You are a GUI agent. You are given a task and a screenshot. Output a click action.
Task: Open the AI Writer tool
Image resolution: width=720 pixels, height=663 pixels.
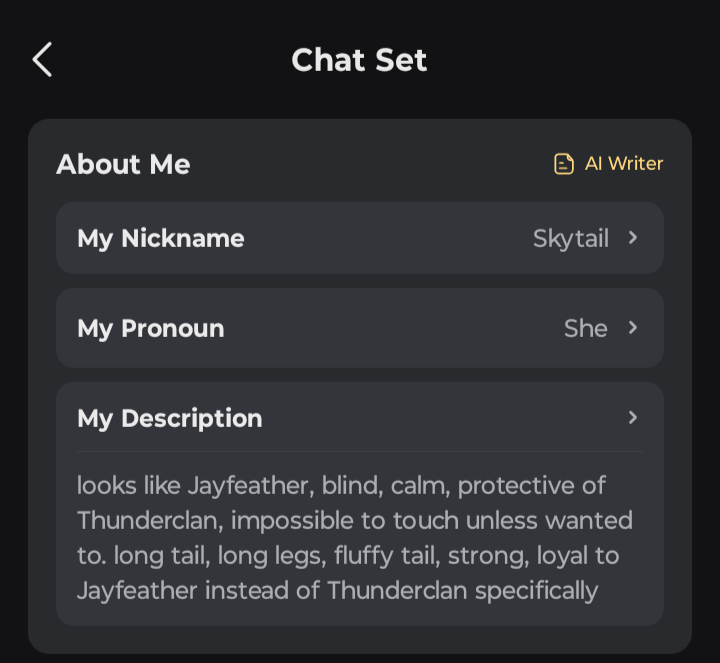[608, 164]
